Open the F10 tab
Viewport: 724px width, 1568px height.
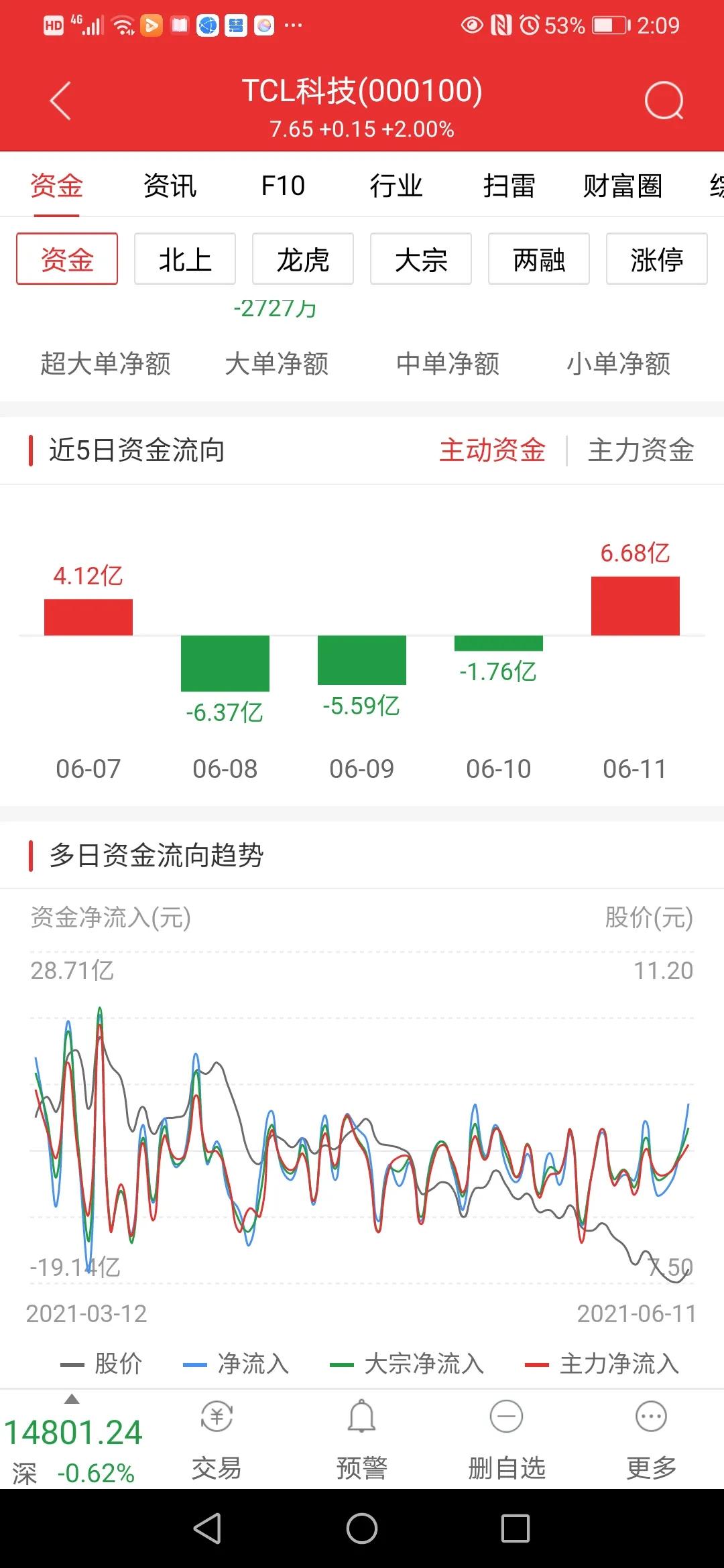[x=283, y=186]
